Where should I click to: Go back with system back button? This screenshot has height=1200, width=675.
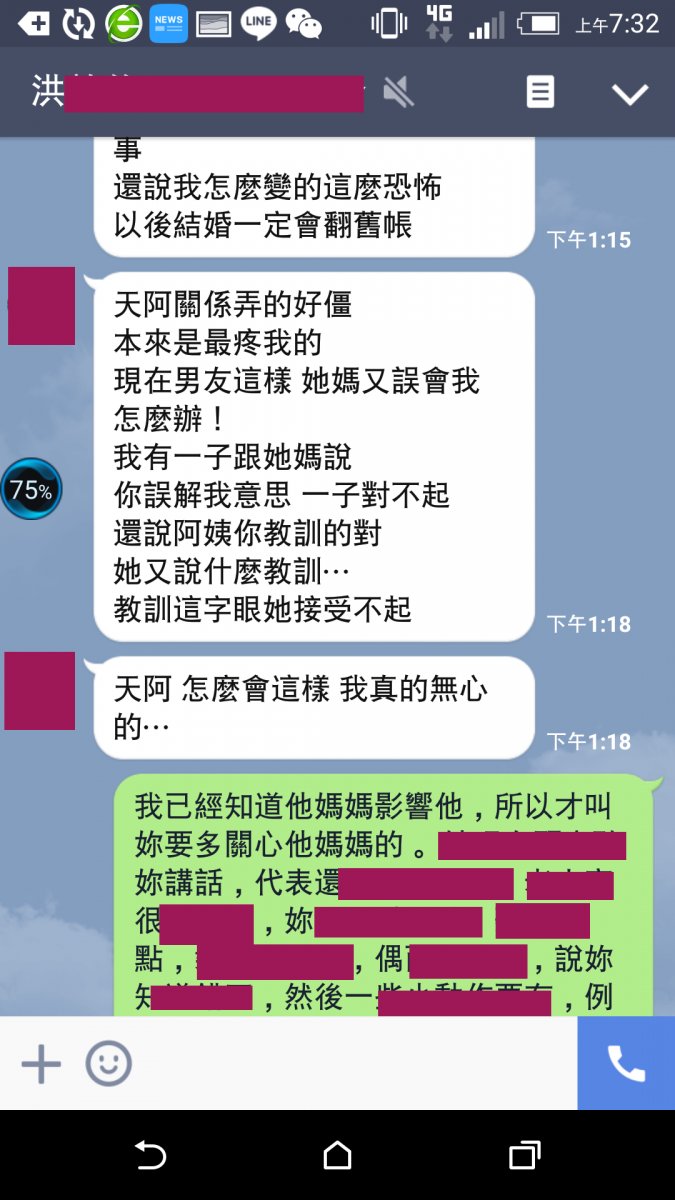pos(150,1156)
